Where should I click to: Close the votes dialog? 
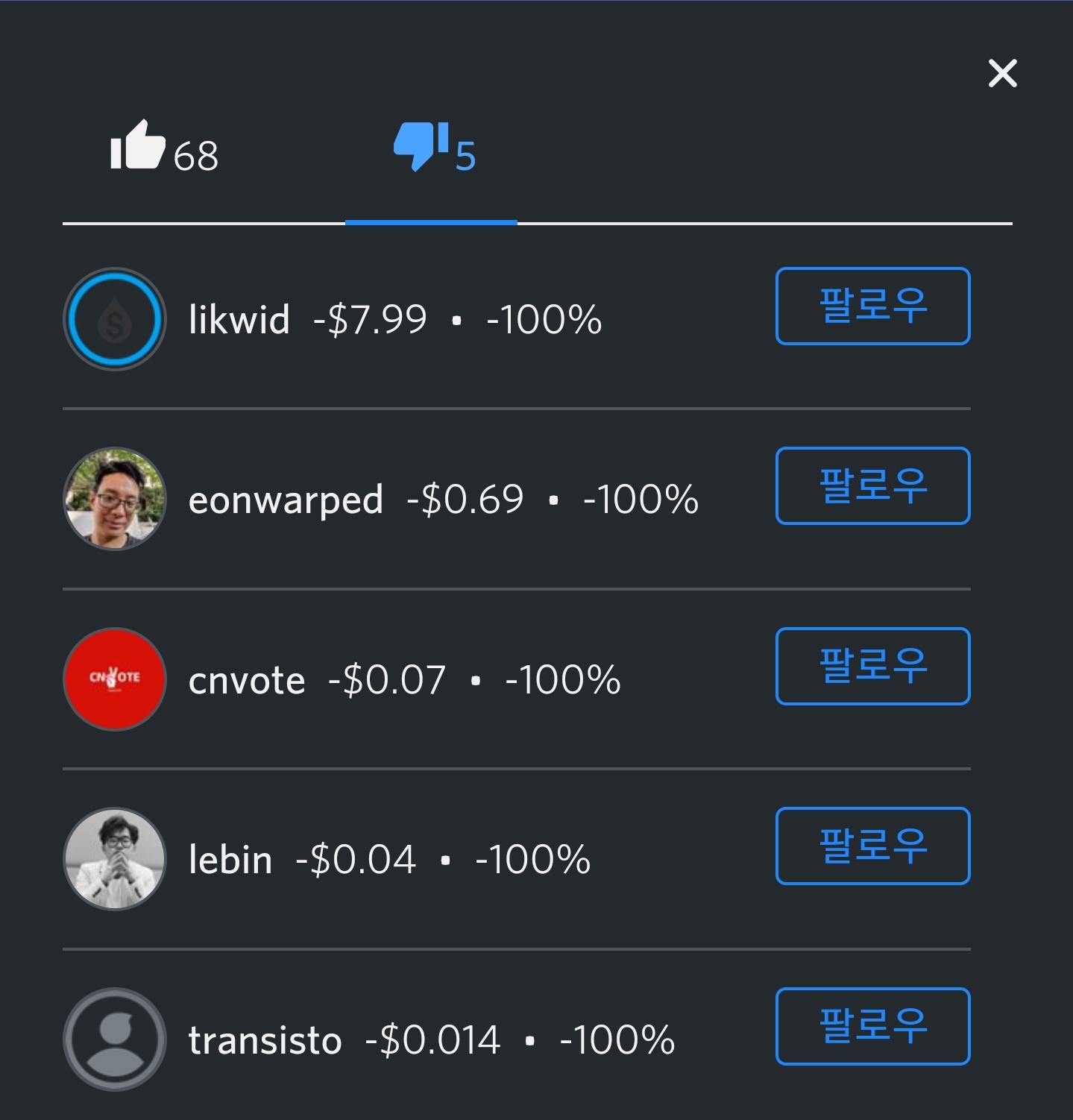pyautogui.click(x=1002, y=73)
